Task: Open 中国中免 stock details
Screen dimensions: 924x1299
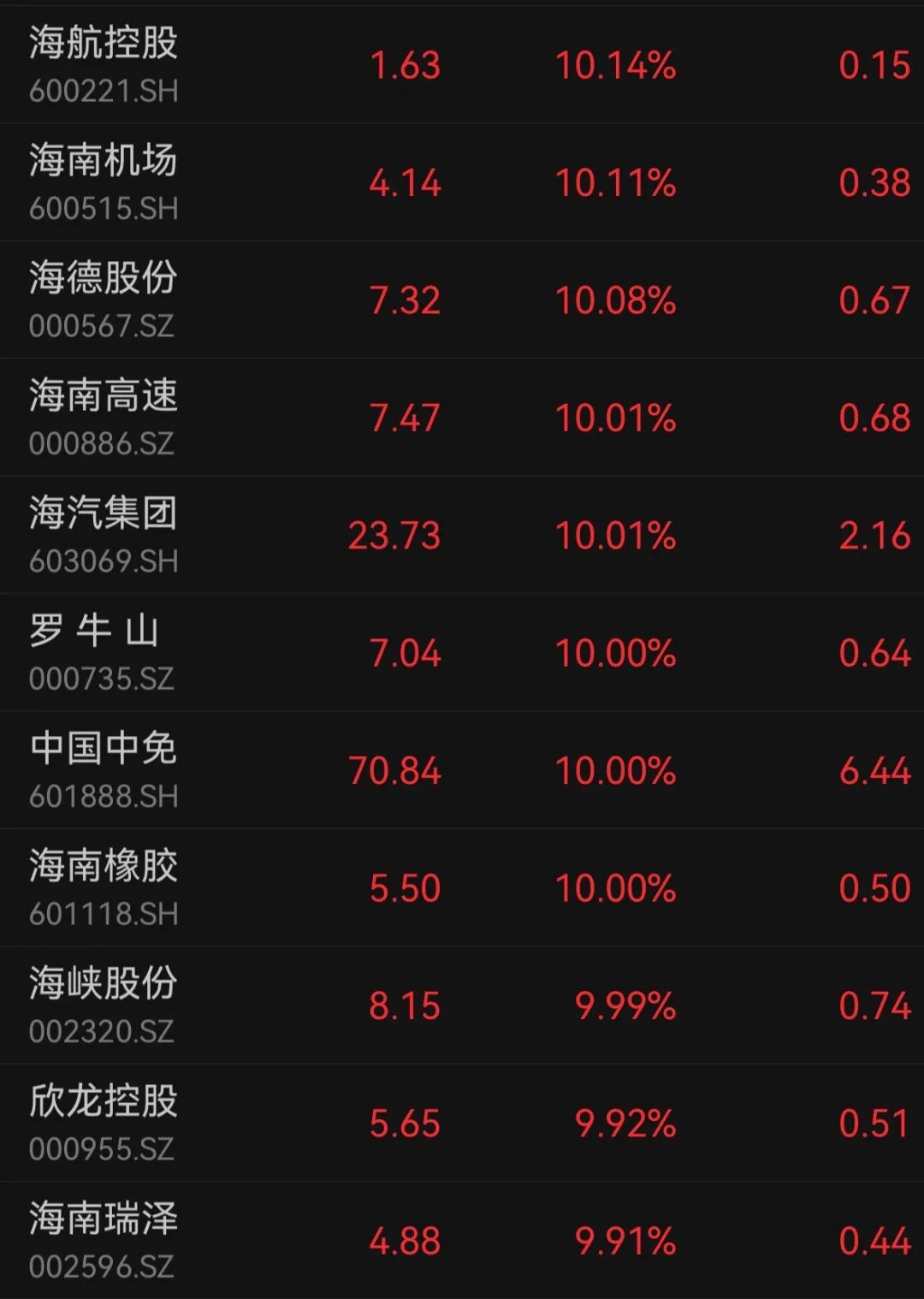Action: 104,770
